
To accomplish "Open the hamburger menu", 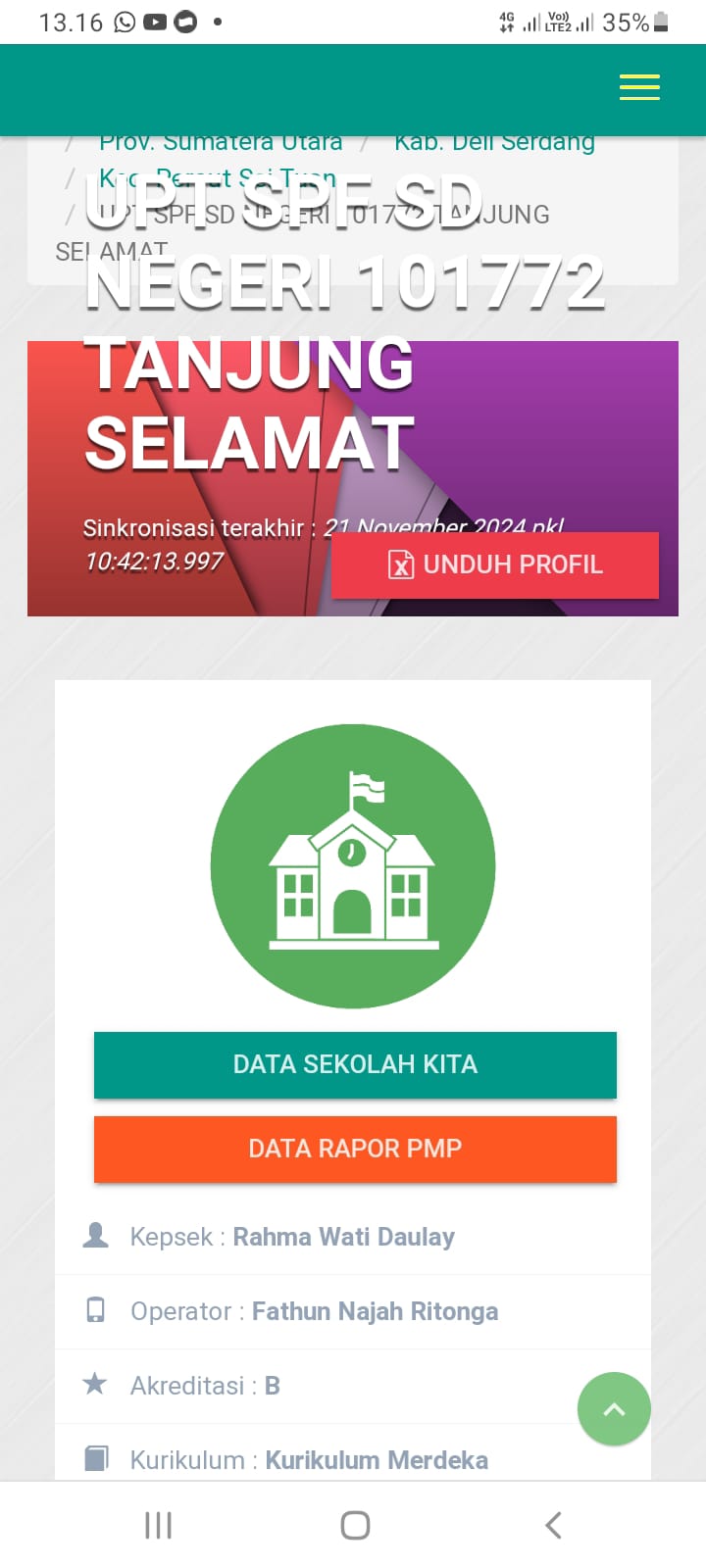I will (x=639, y=88).
